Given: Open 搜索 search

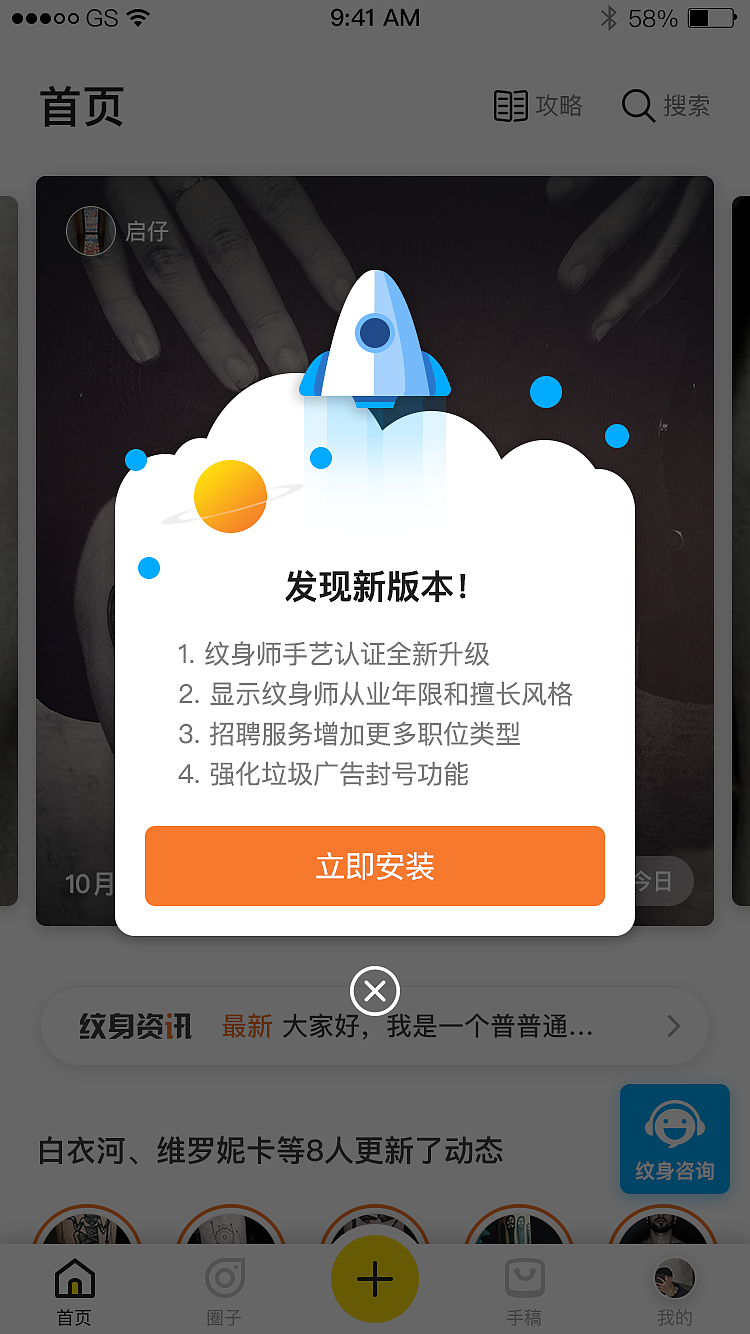Looking at the screenshot, I should pos(666,106).
